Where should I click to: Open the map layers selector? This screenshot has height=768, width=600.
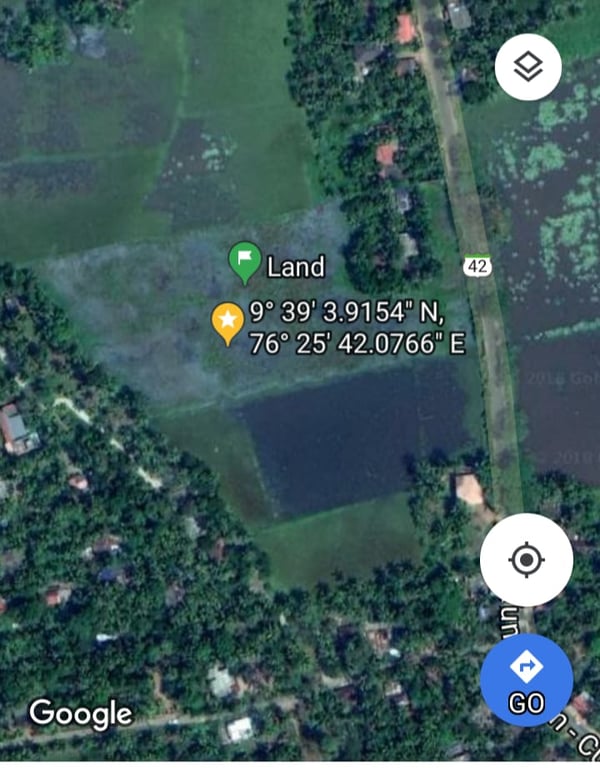tap(528, 67)
